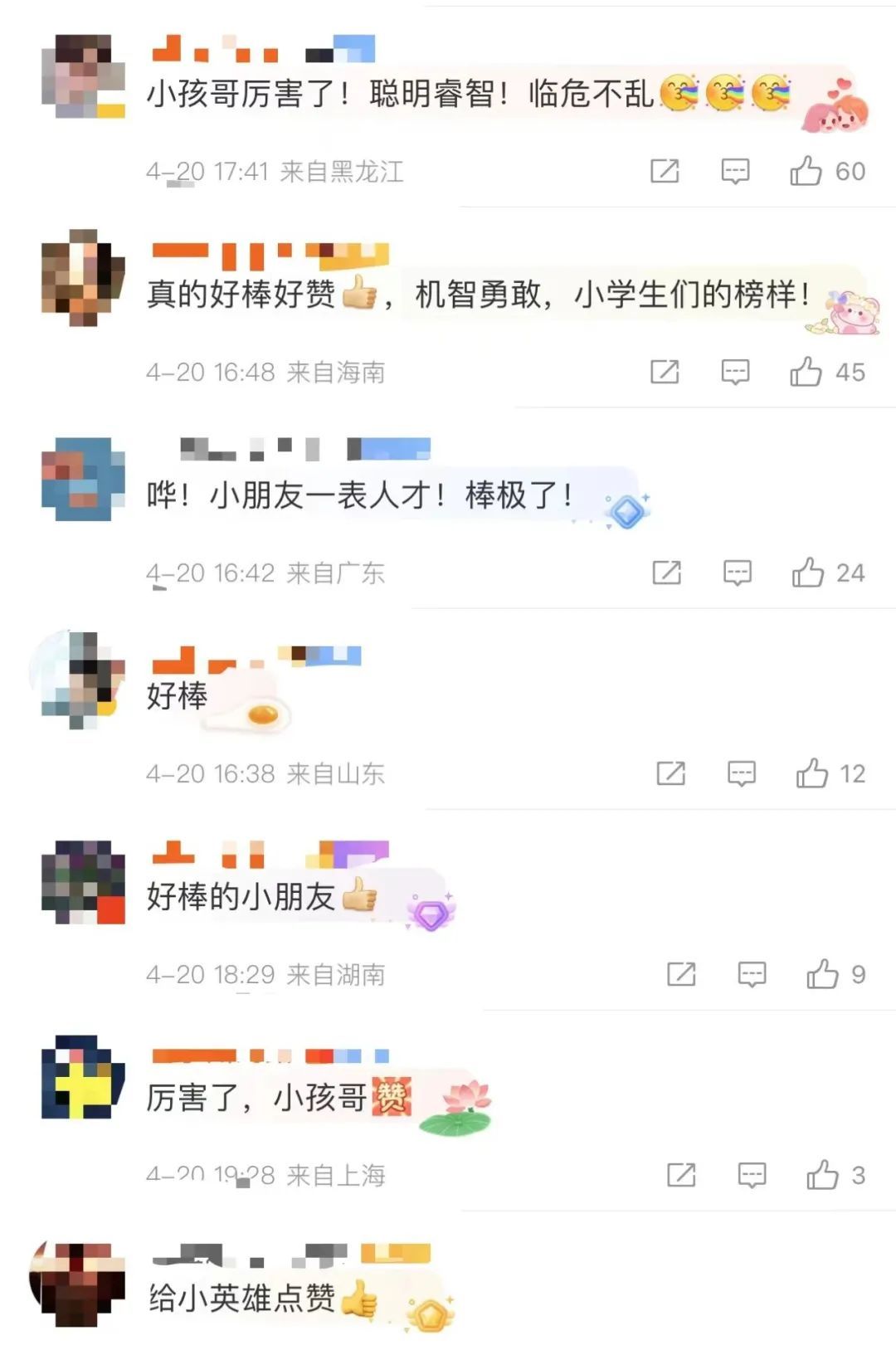Viewport: 896px width, 1355px height.
Task: Reply to the 聪明睿智 comment
Action: [735, 172]
